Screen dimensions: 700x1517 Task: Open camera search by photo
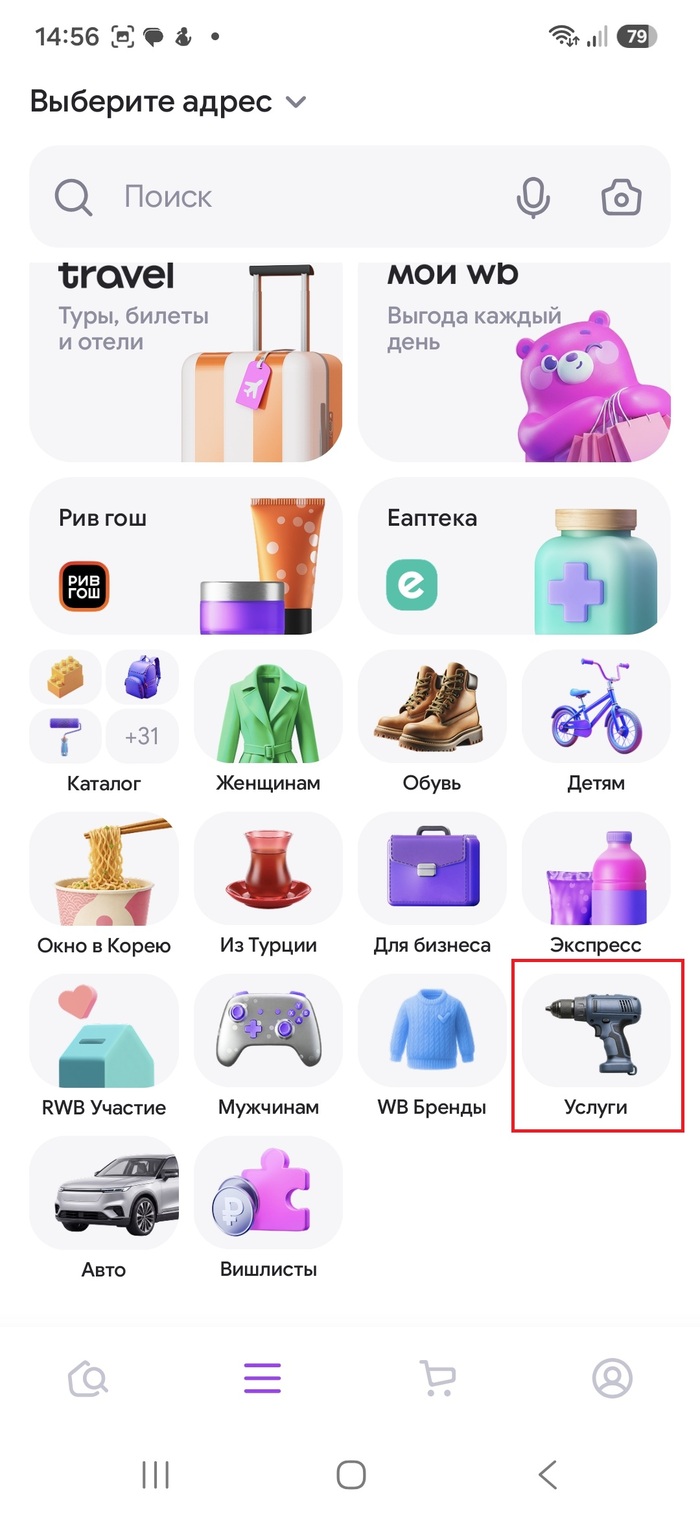click(621, 197)
